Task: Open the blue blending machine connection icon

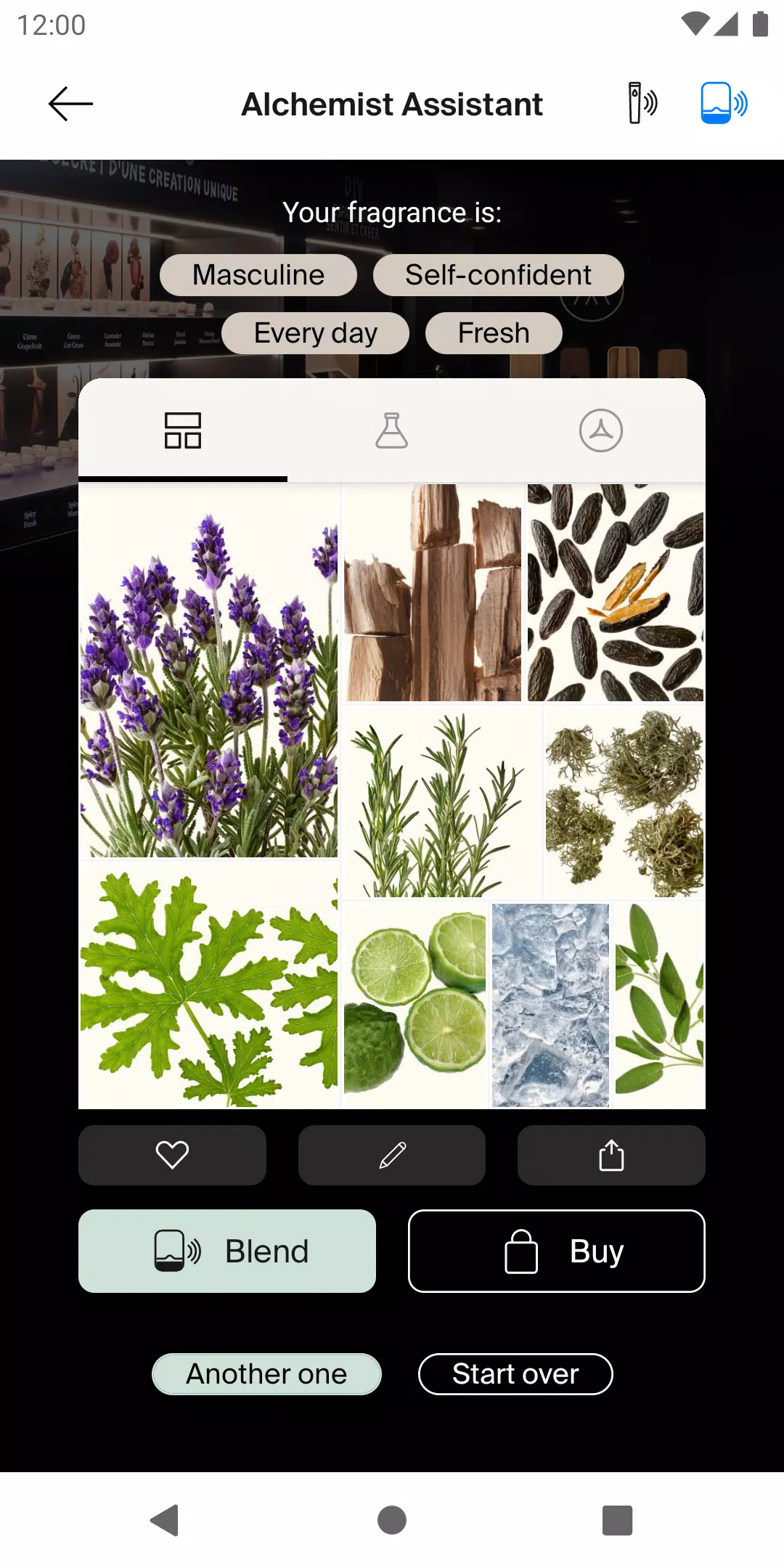Action: (723, 104)
